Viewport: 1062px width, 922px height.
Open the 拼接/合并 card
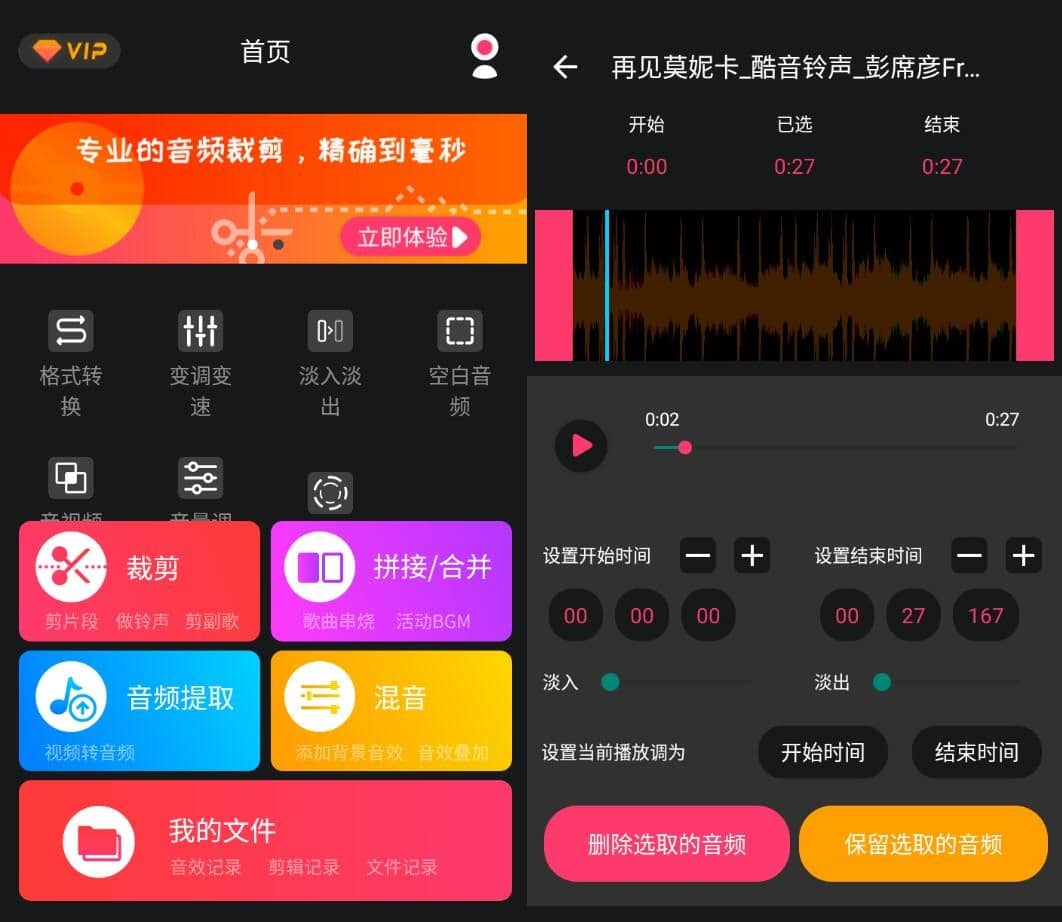click(x=391, y=581)
